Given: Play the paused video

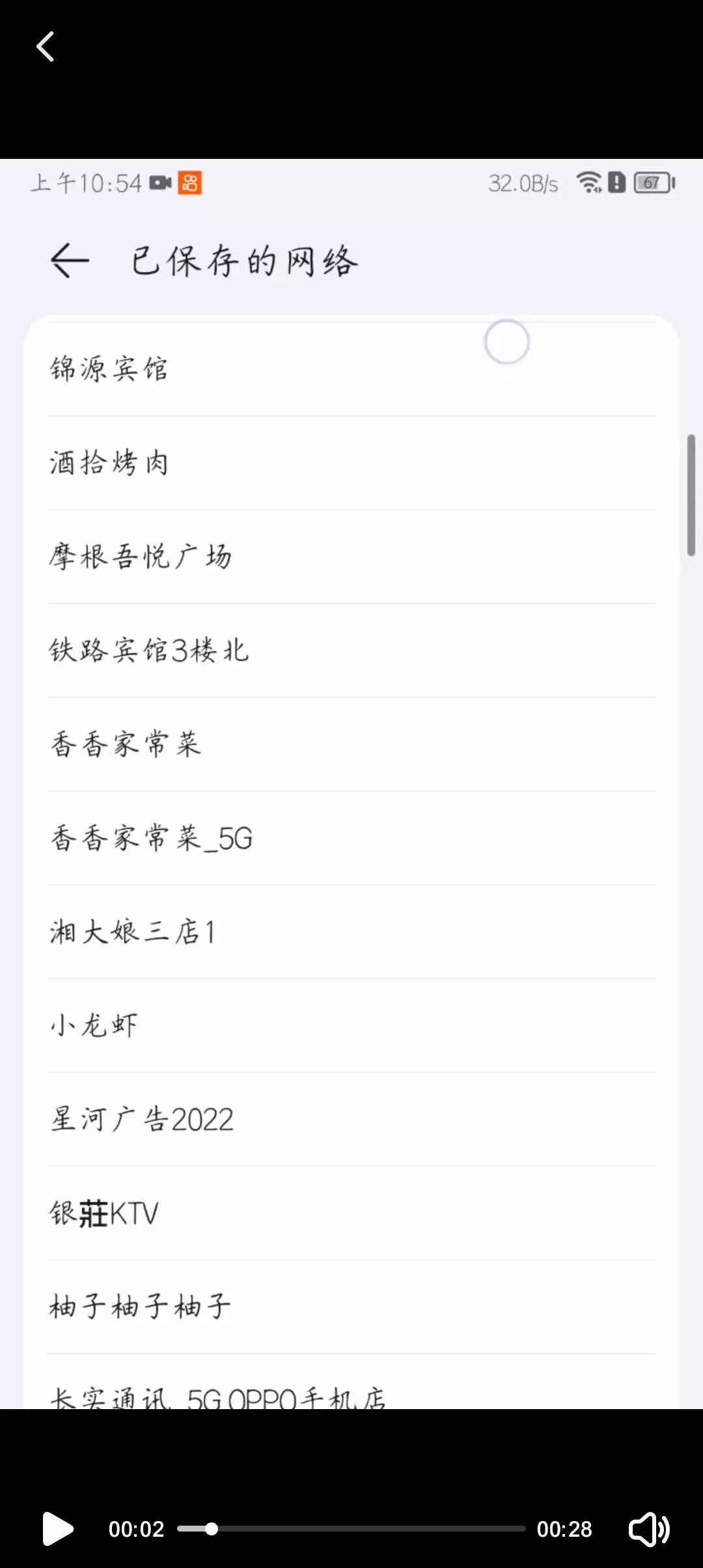Looking at the screenshot, I should point(57,1528).
